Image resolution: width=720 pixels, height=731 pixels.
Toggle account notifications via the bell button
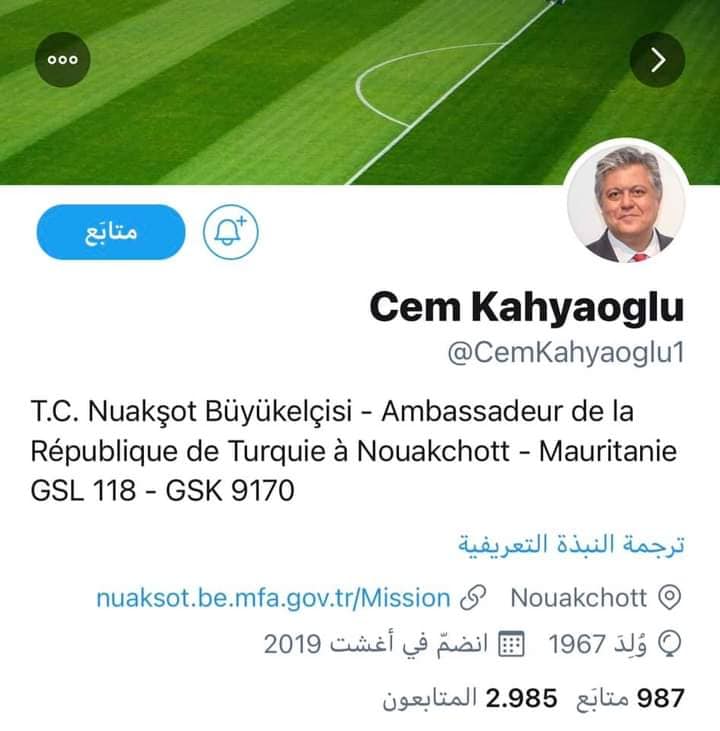228,233
